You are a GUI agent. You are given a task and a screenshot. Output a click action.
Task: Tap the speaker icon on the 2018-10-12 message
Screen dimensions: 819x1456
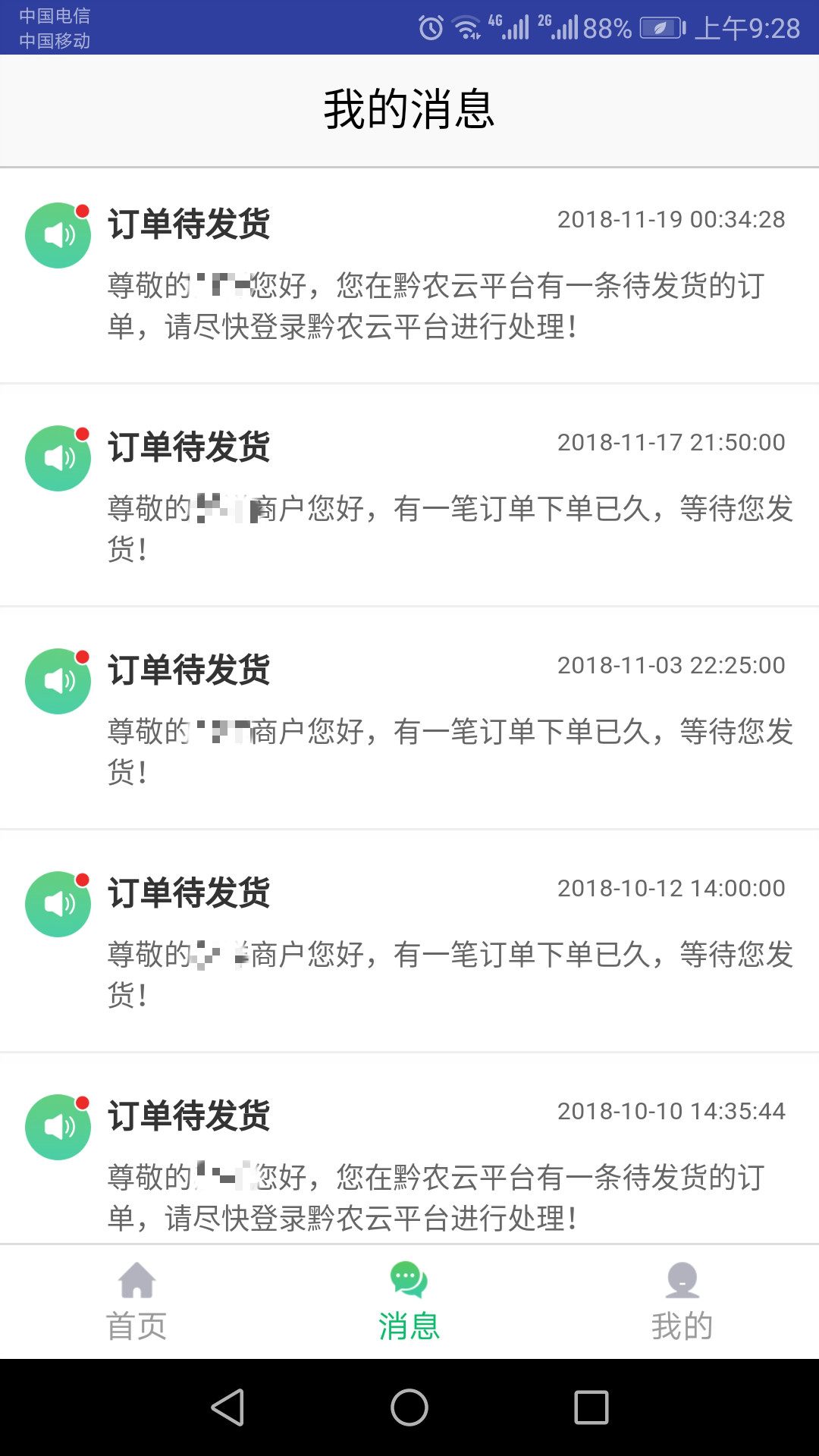click(58, 904)
